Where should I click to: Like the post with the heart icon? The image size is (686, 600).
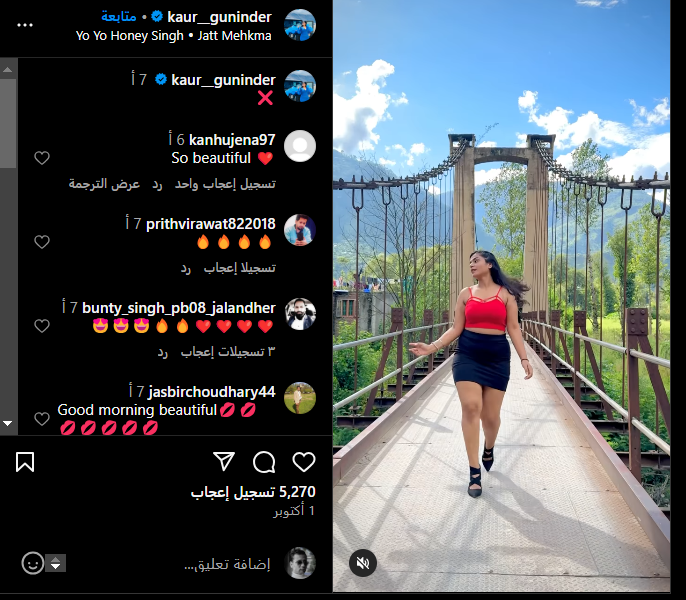[x=304, y=461]
